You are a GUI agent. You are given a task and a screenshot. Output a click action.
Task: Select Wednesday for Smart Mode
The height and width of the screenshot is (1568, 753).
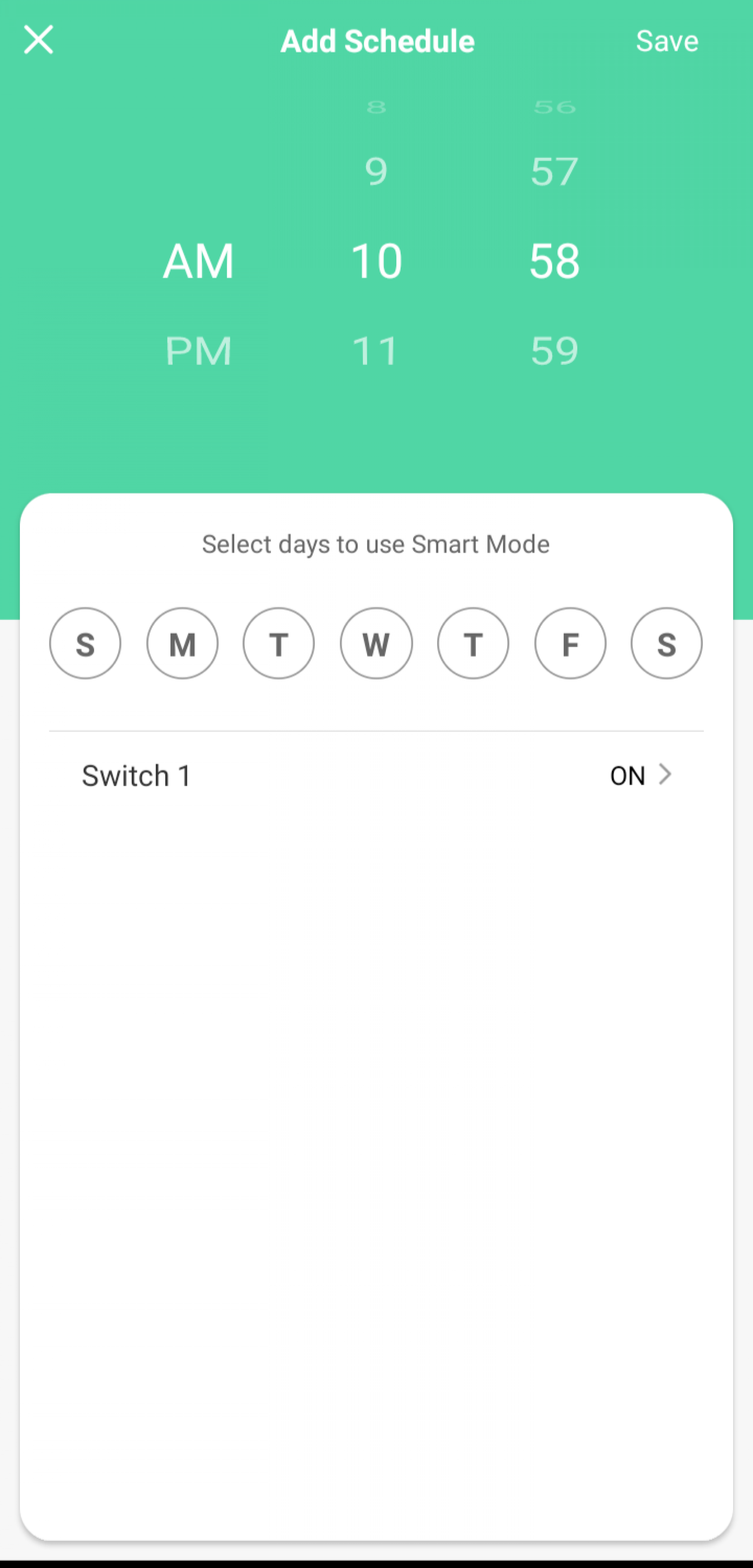[x=376, y=643]
